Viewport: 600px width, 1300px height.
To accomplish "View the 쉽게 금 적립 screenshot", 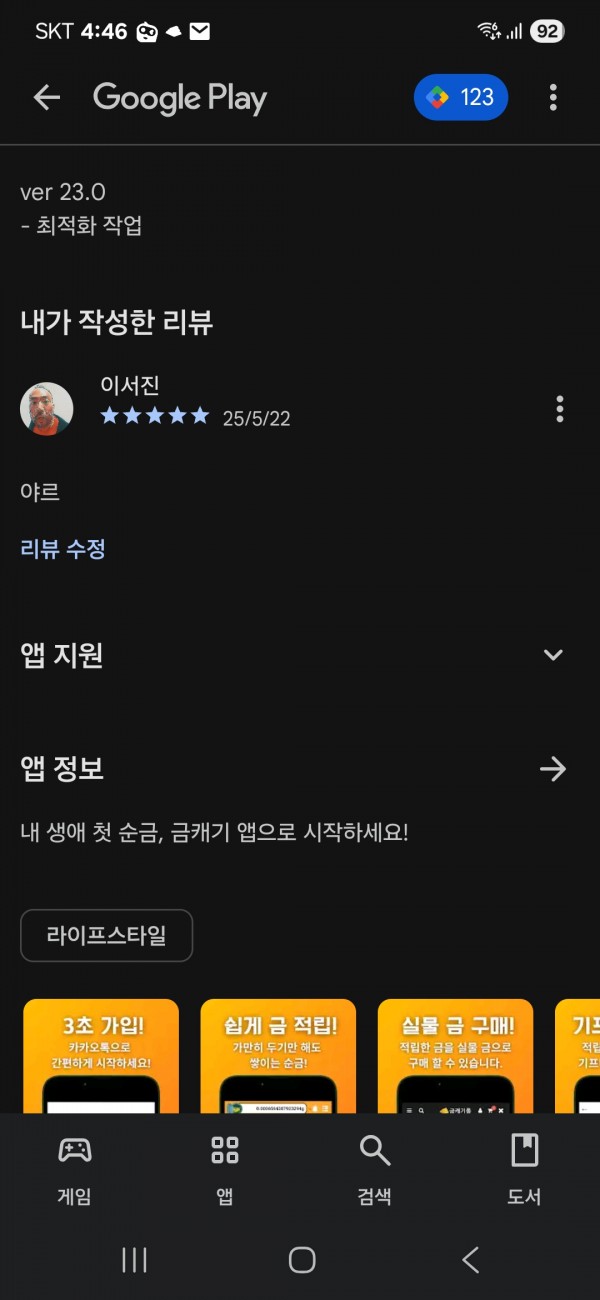I will [x=278, y=1056].
